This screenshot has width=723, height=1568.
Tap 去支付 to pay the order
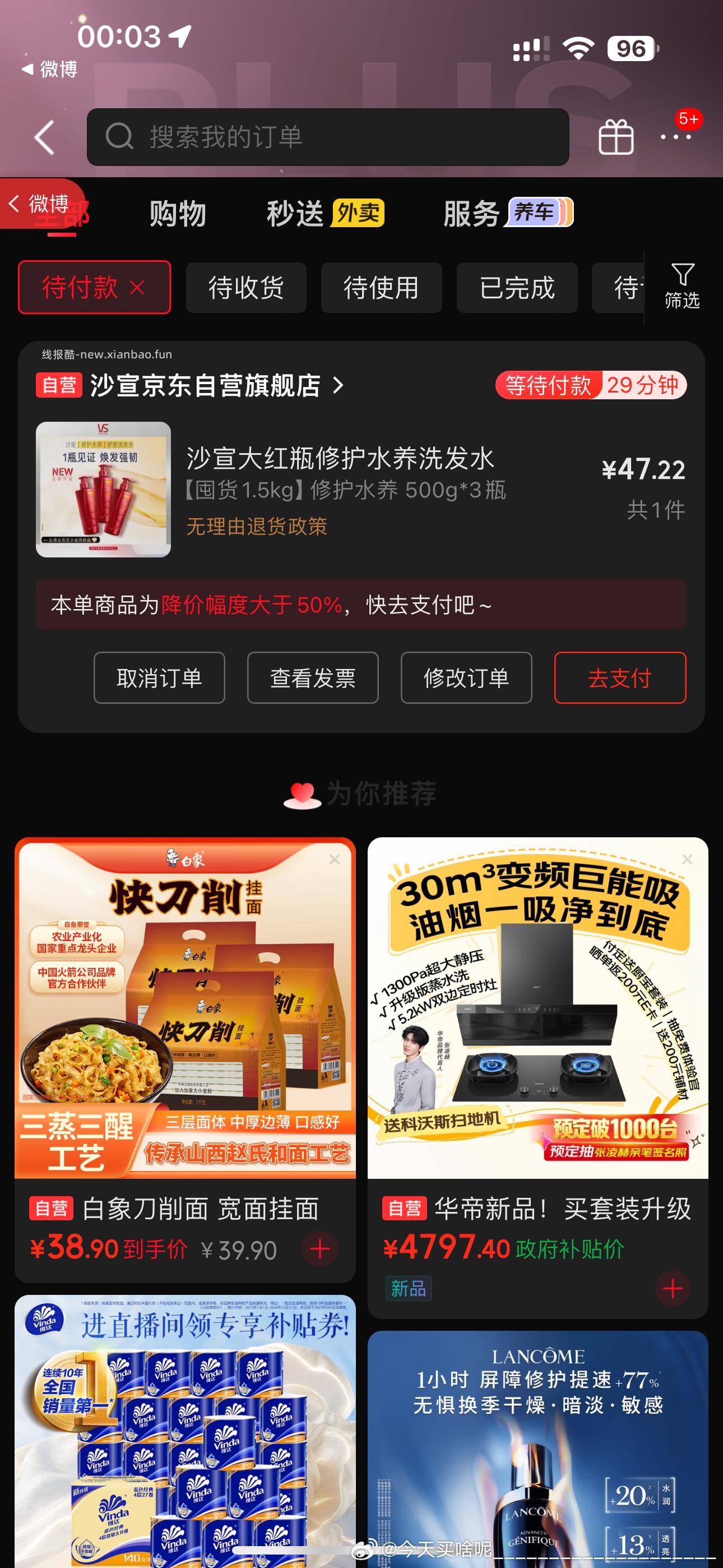(619, 677)
